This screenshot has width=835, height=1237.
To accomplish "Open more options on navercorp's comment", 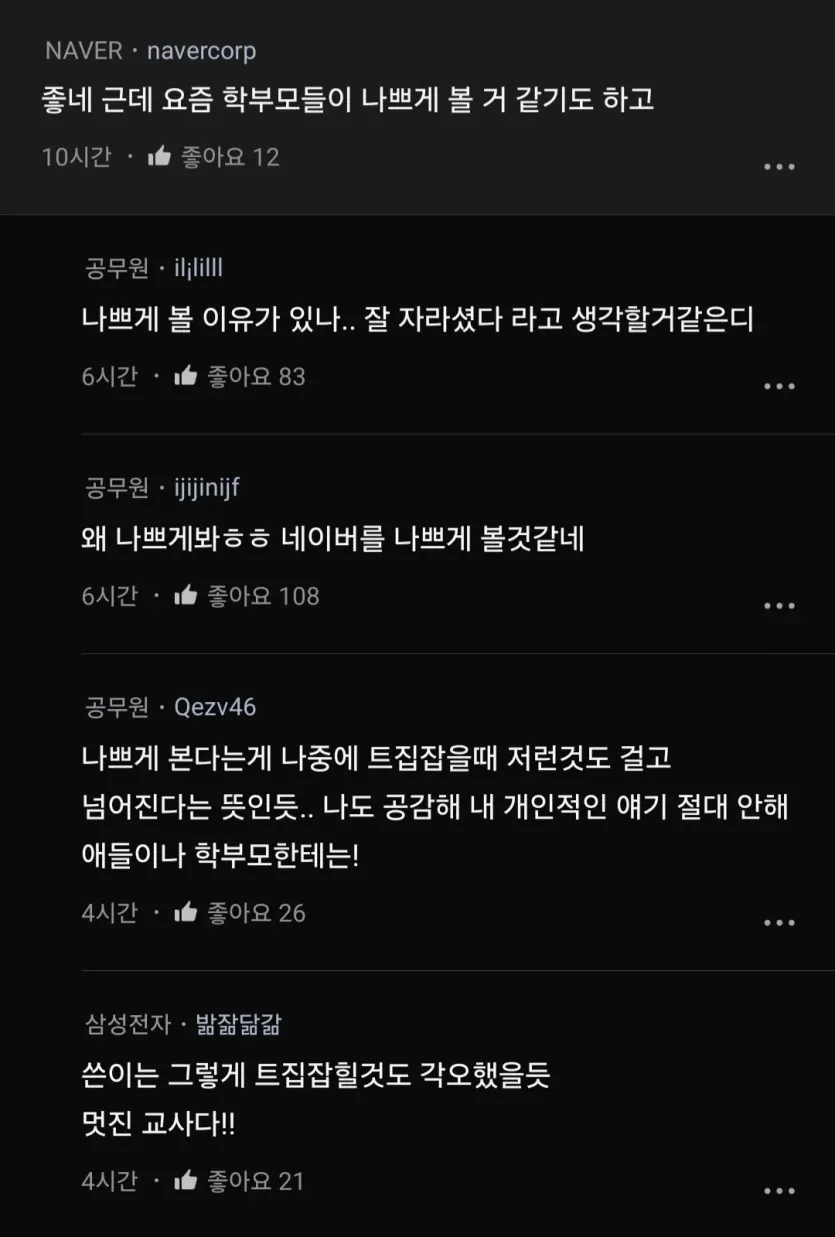I will pos(779,167).
